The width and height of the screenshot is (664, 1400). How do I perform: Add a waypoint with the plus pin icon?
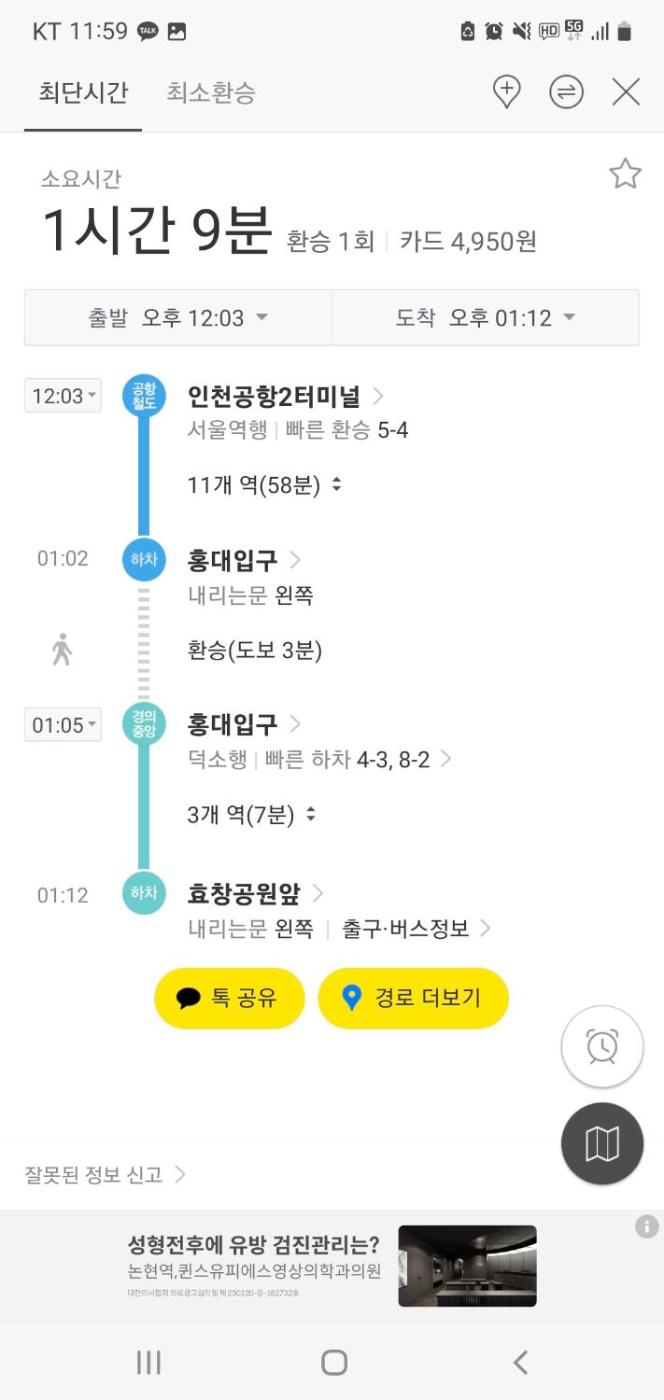tap(508, 93)
